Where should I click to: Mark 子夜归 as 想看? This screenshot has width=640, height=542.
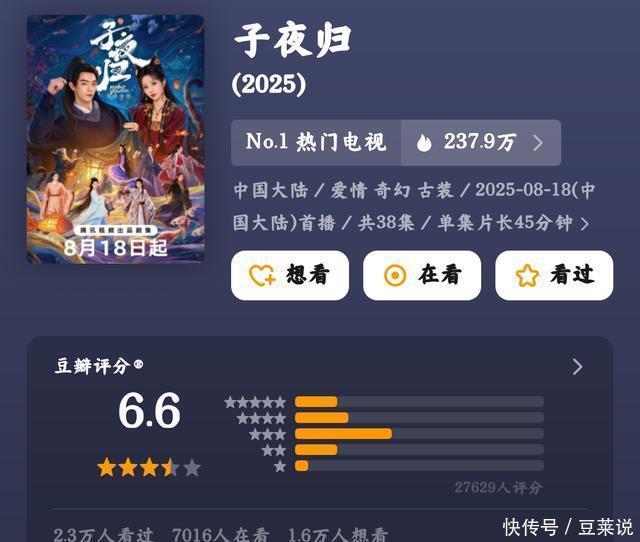click(x=290, y=275)
